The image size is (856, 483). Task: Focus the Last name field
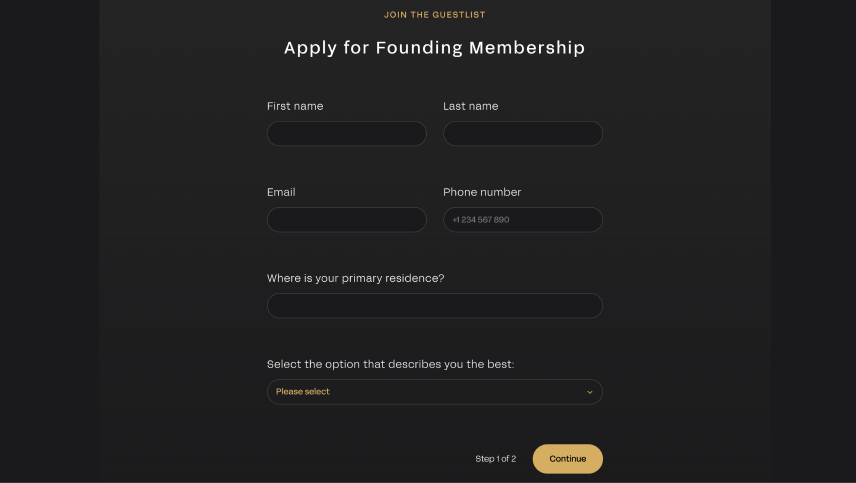coord(522,134)
